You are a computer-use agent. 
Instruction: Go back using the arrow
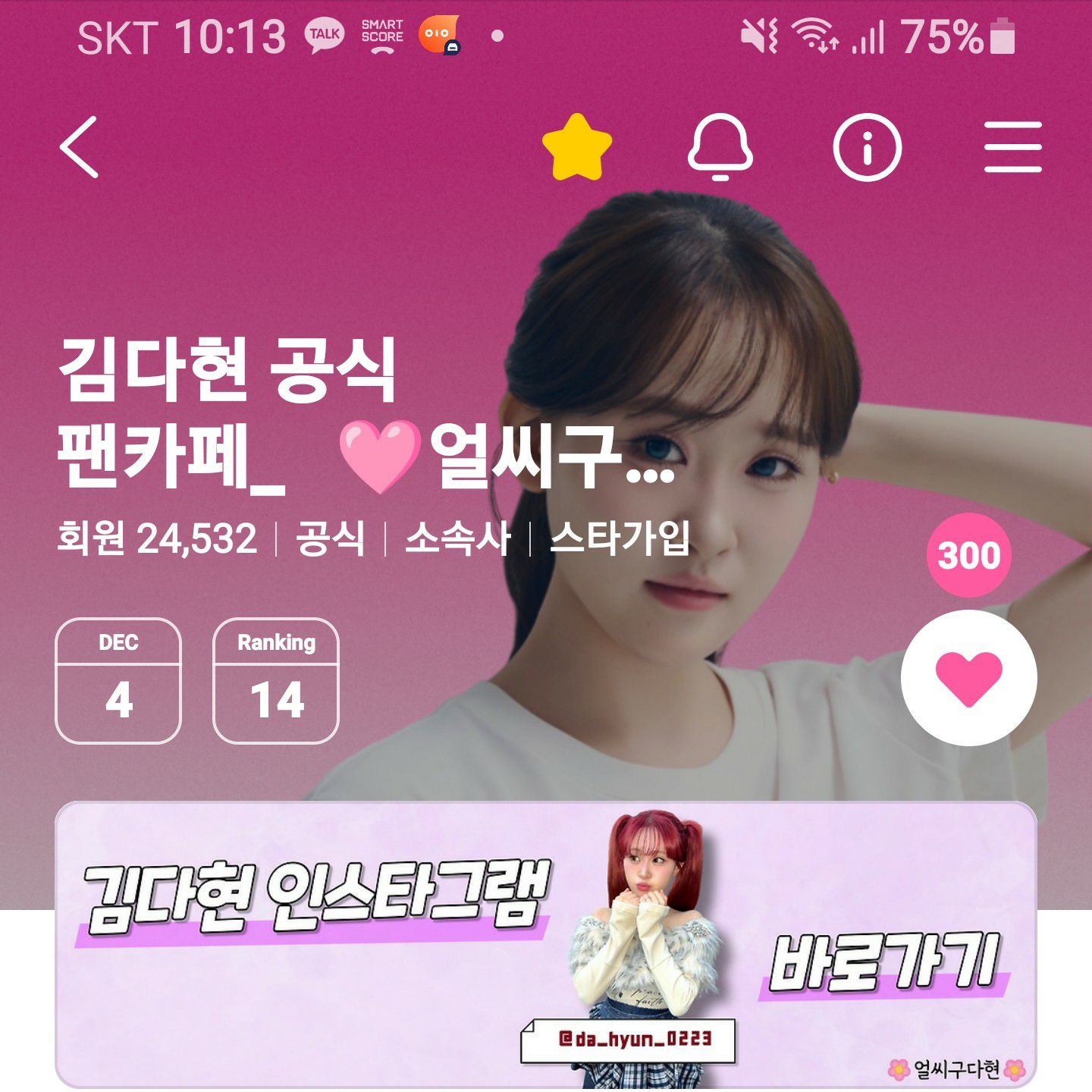[80, 147]
